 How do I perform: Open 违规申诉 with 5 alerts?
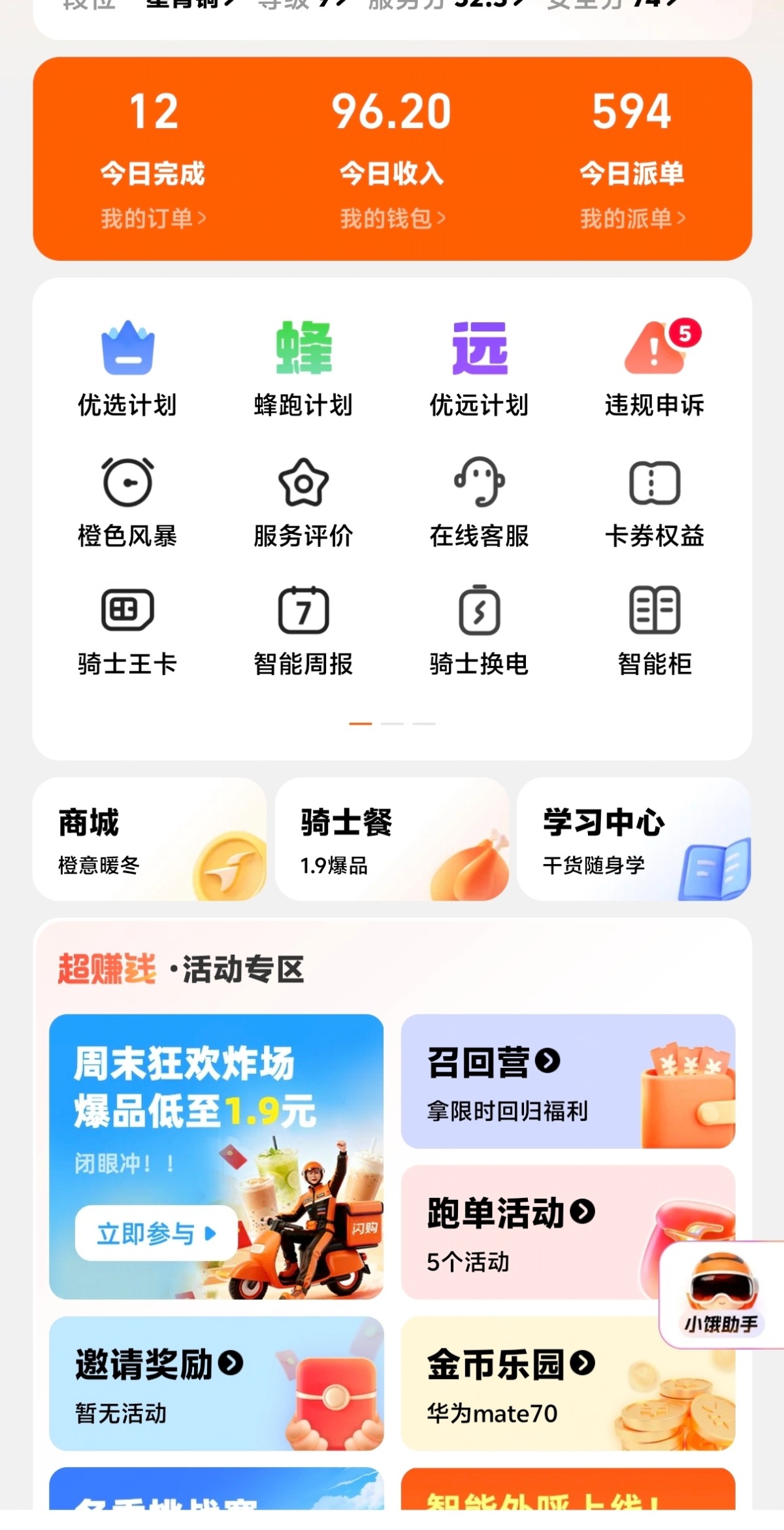(655, 369)
